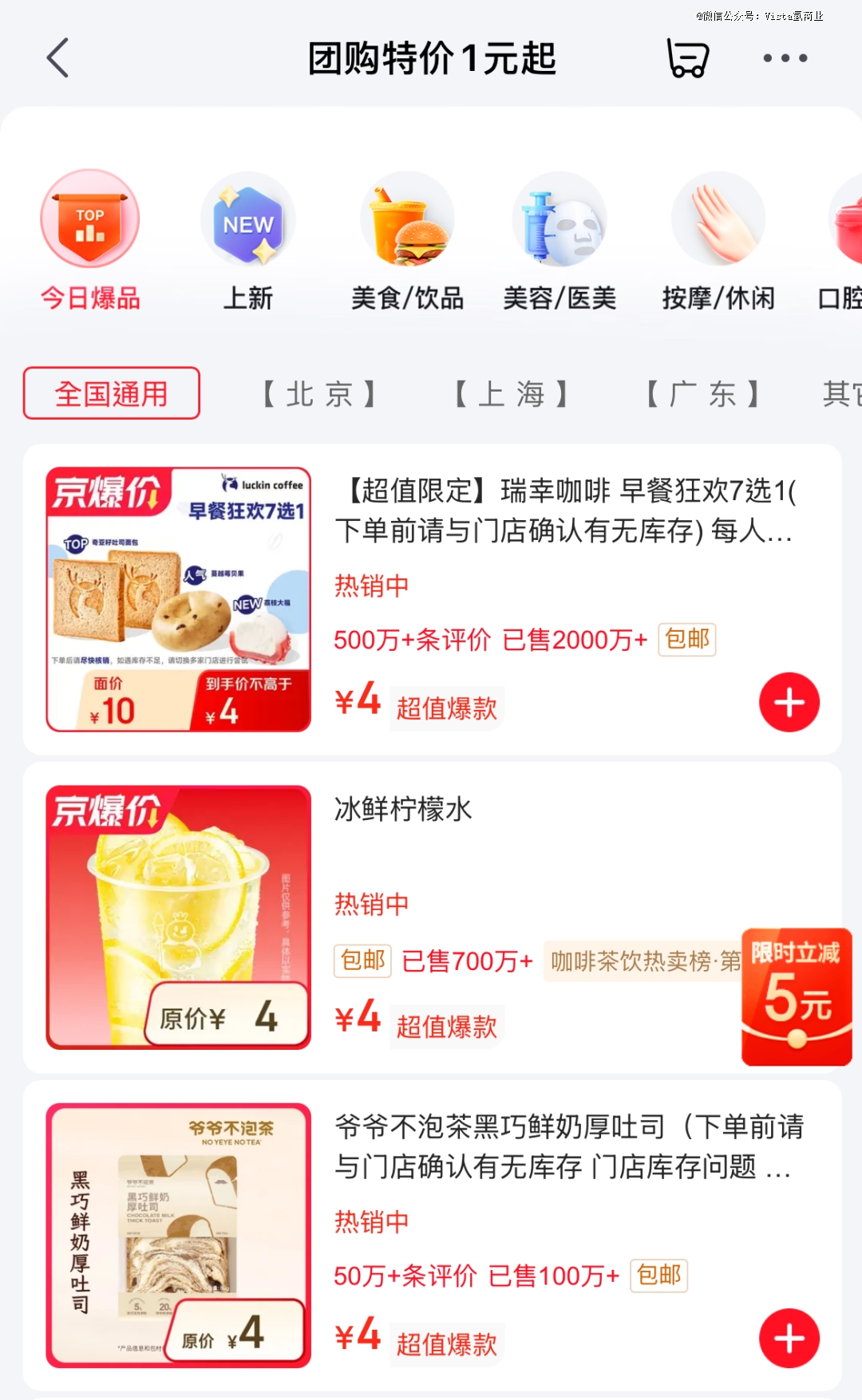The height and width of the screenshot is (1400, 862).
Task: Open the shopping cart
Action: [687, 58]
